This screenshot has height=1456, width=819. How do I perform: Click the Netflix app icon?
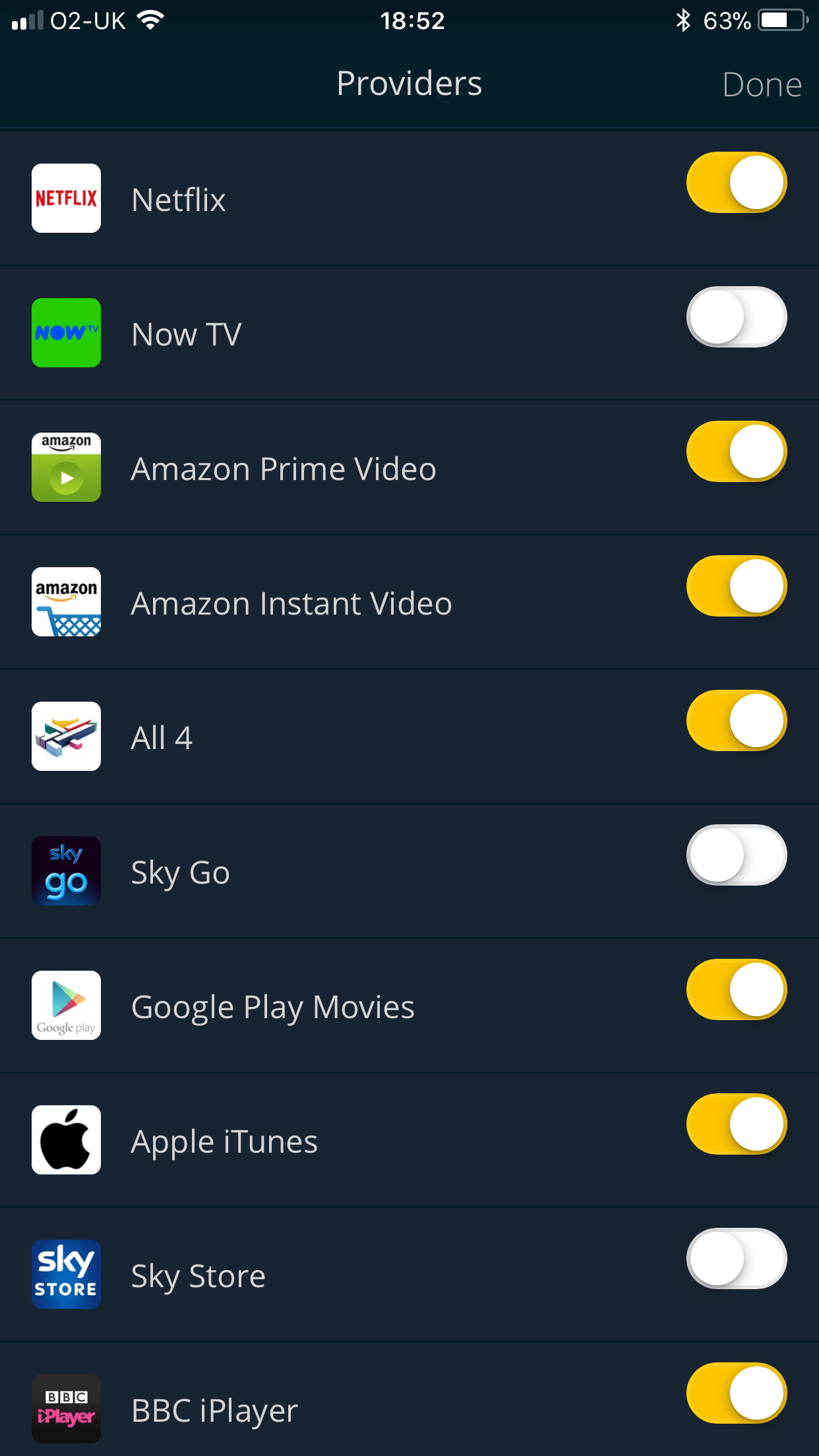66,198
